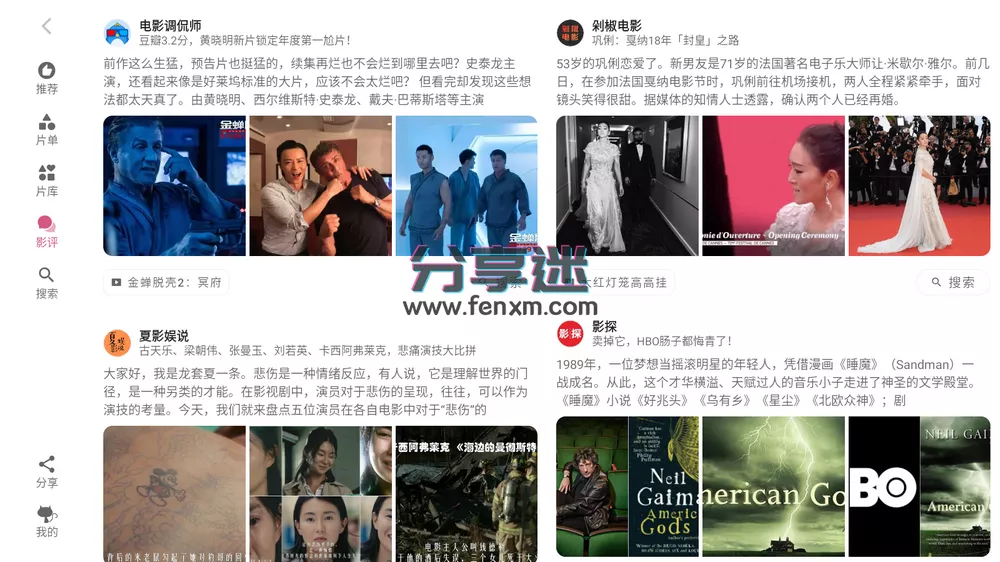Open red carpet photo in 剁椒电影's post
This screenshot has width=1000, height=562.
point(919,186)
